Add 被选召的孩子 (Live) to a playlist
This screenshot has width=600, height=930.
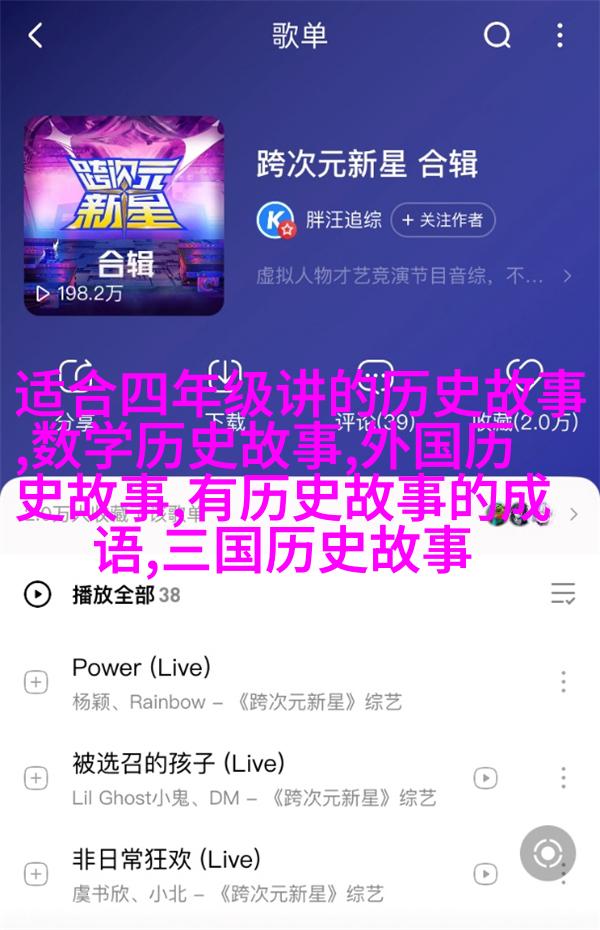36,777
